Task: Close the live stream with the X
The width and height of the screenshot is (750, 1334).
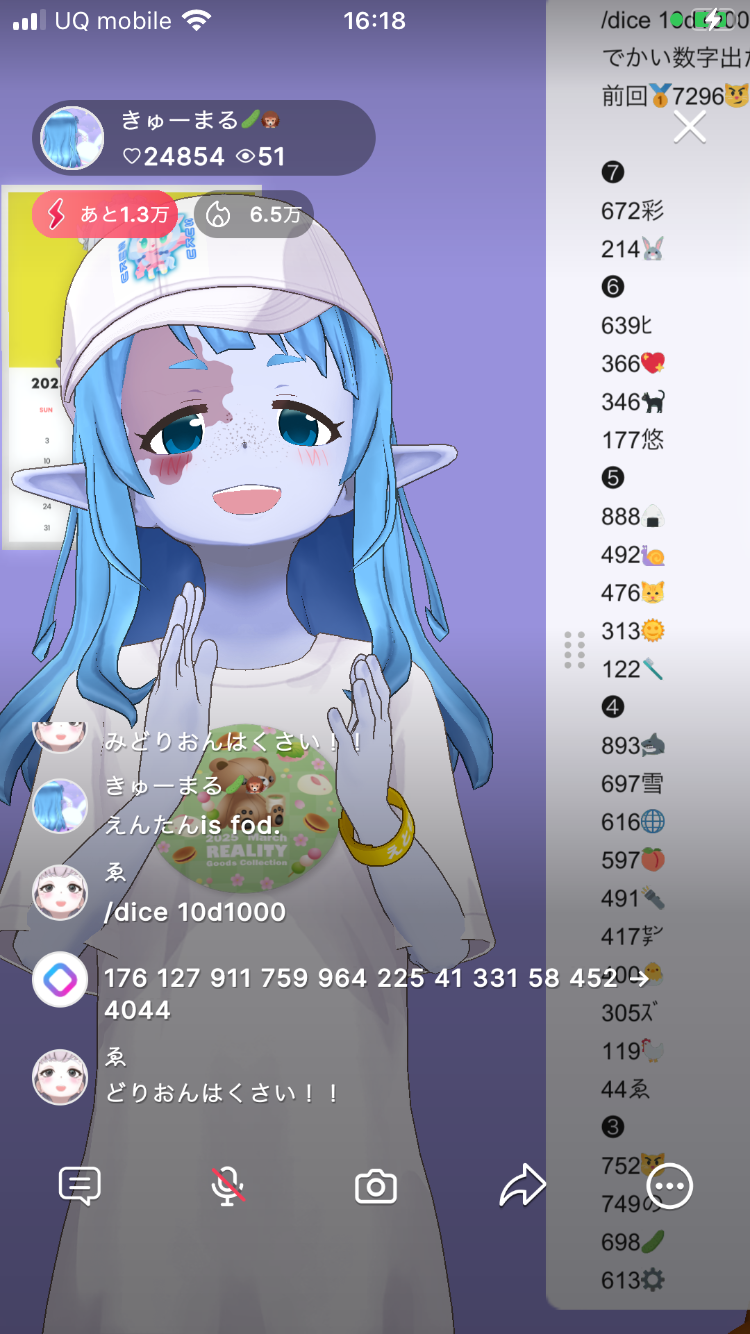Action: tap(690, 127)
